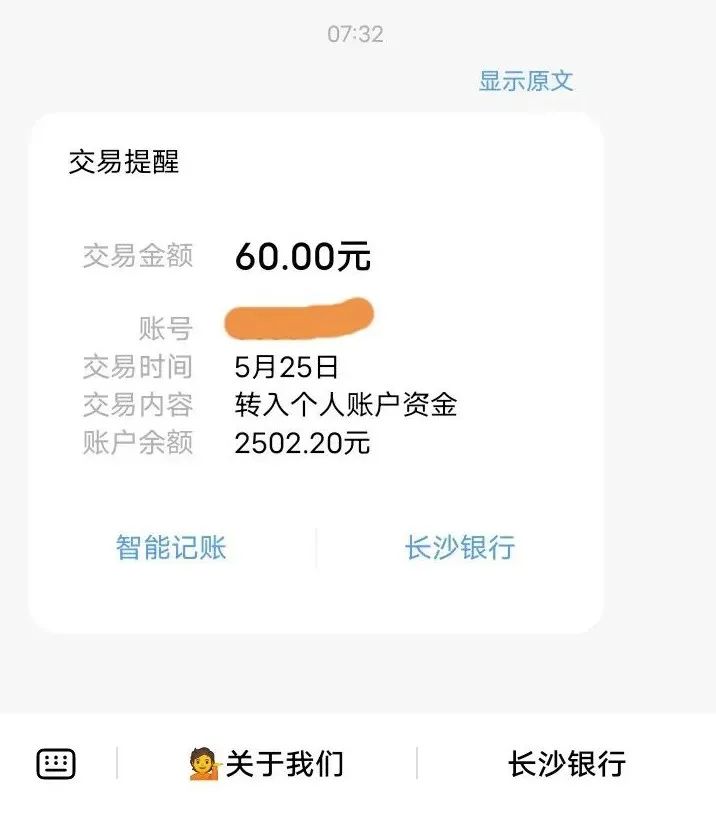
Task: Tap 长沙银行 link inside the transaction card
Action: point(460,547)
